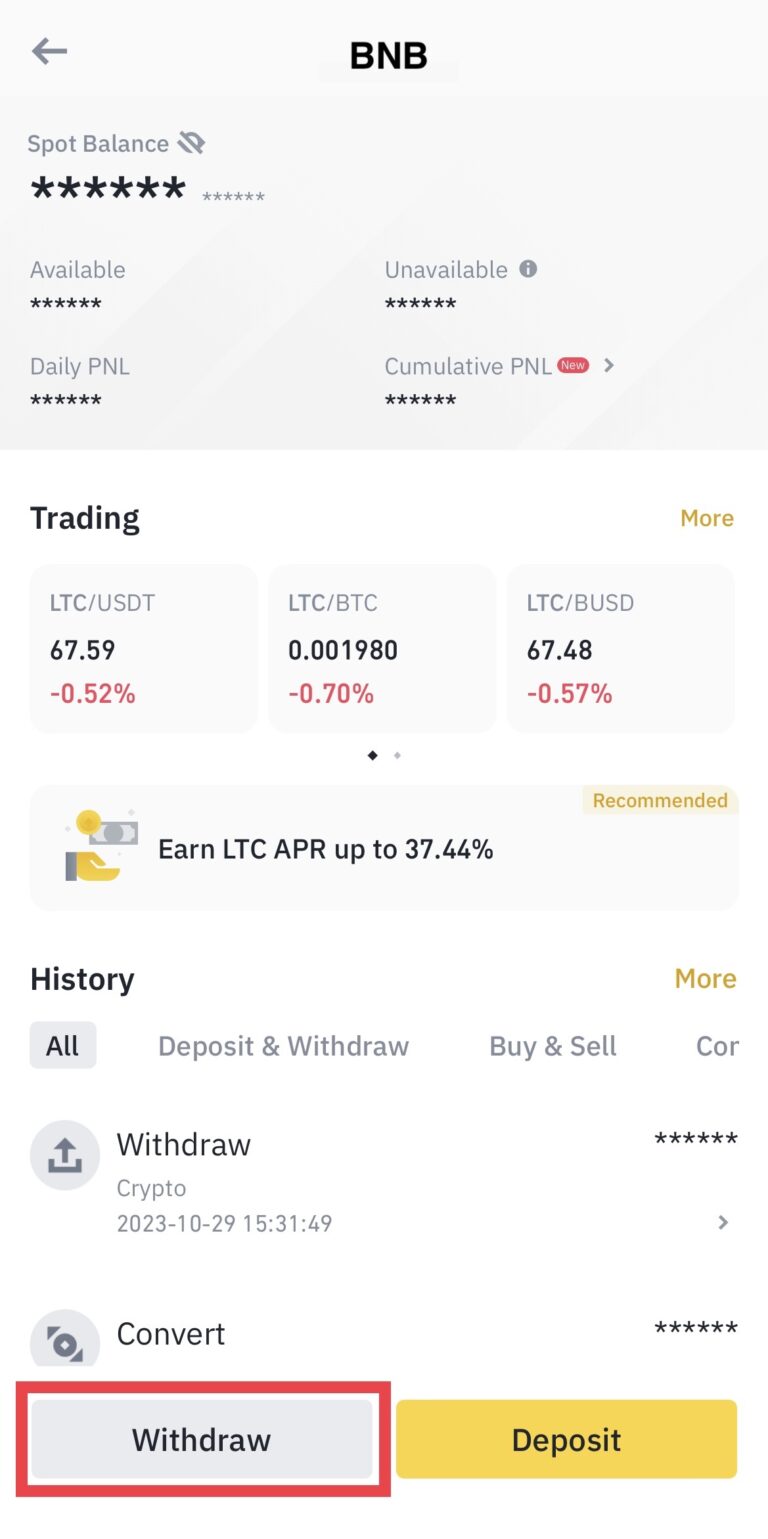Tap the Withdraw upload icon in History
The height and width of the screenshot is (1539, 768).
pos(64,1155)
